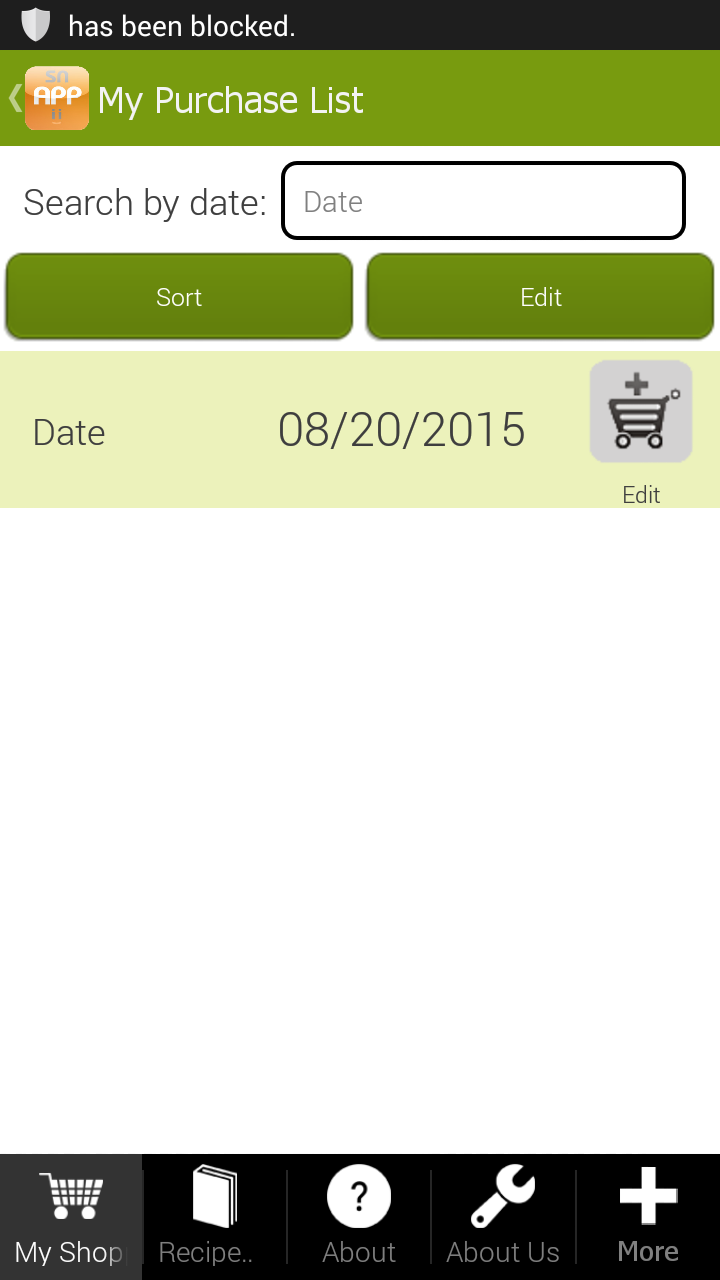Image resolution: width=720 pixels, height=1280 pixels.
Task: Tap the app logo in the header
Action: pyautogui.click(x=57, y=98)
